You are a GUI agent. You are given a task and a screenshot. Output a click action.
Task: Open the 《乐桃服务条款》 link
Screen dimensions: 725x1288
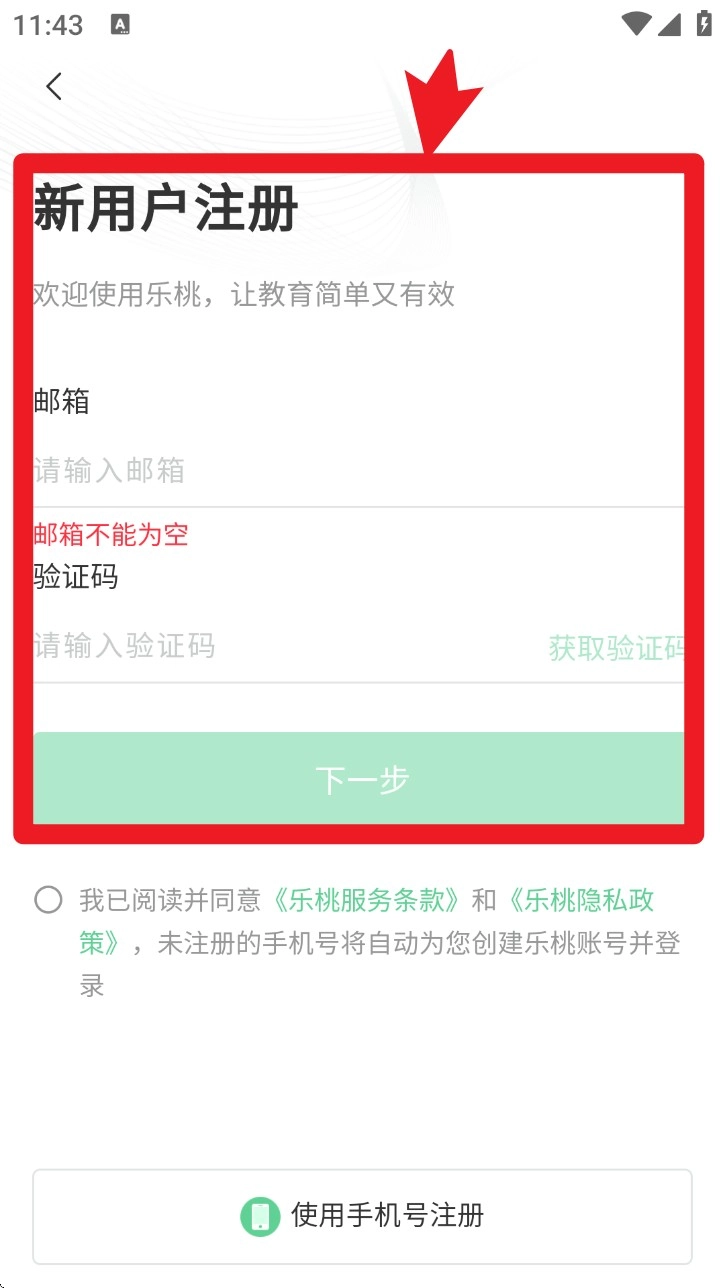point(367,900)
